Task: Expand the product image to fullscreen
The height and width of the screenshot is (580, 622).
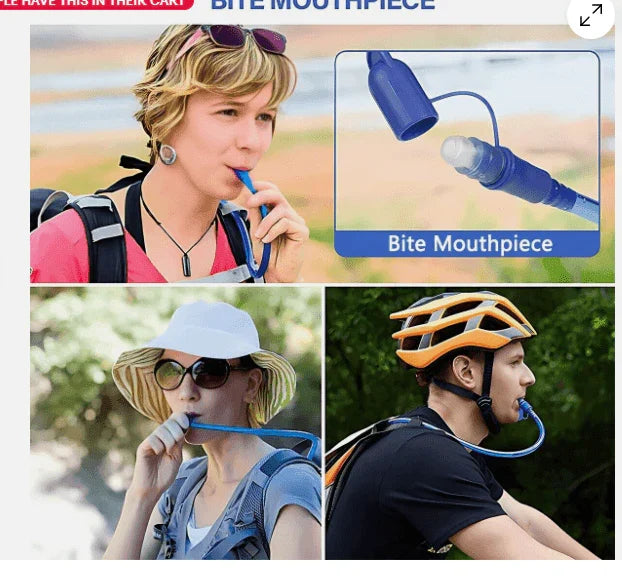Action: (x=591, y=15)
